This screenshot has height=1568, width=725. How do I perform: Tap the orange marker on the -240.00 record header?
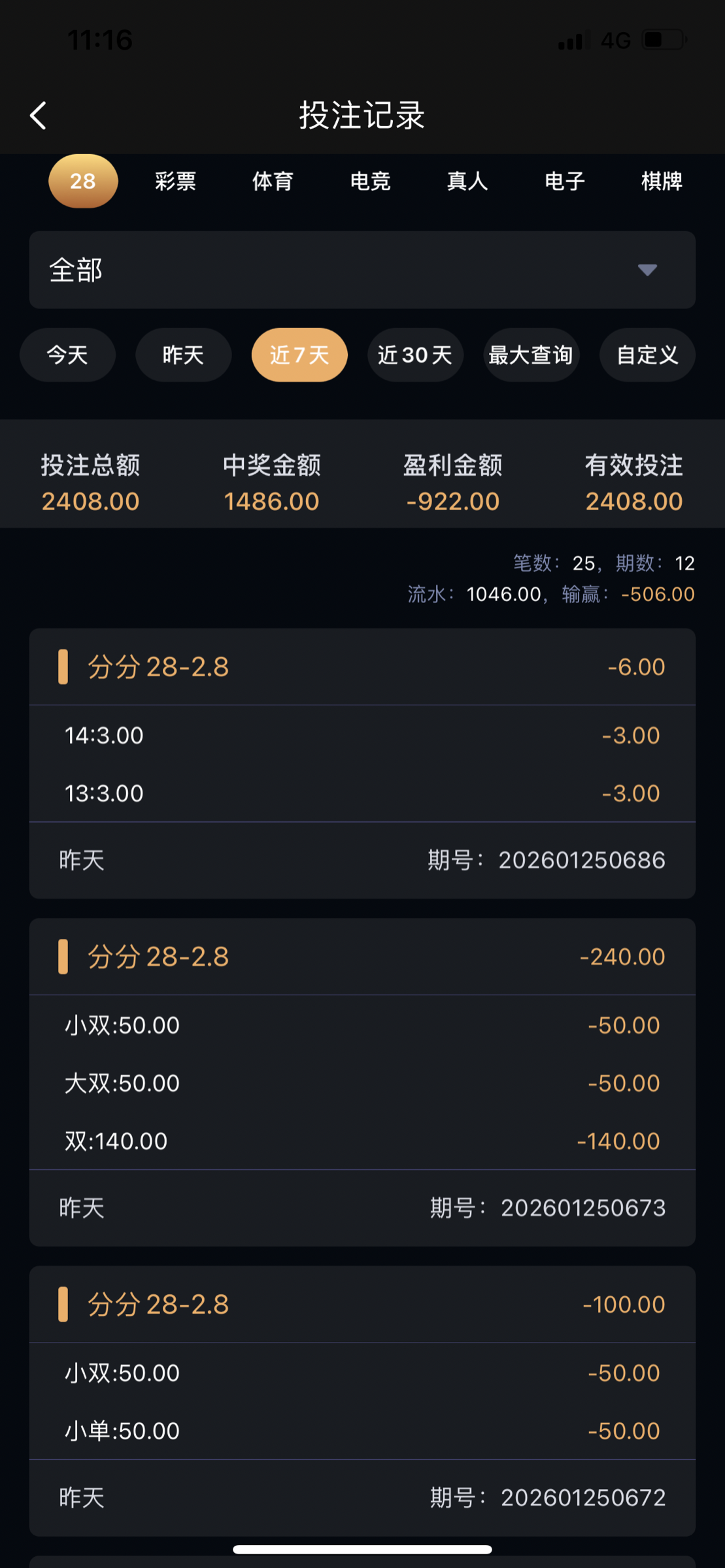coord(63,956)
